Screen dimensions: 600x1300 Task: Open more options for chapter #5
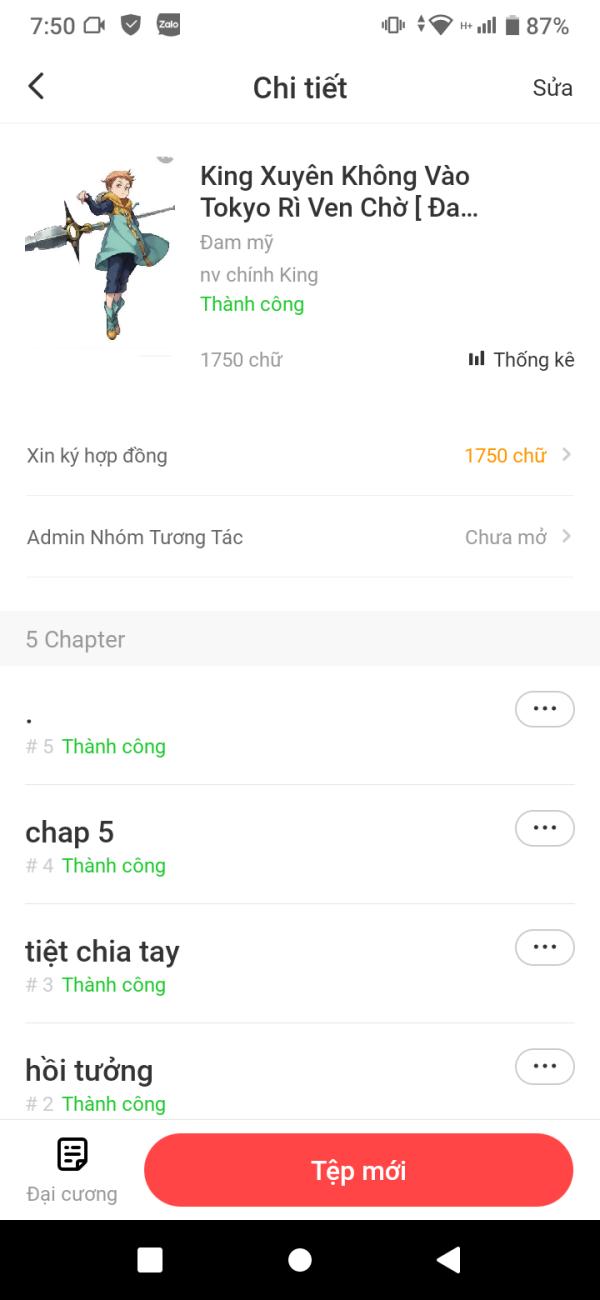pos(545,709)
